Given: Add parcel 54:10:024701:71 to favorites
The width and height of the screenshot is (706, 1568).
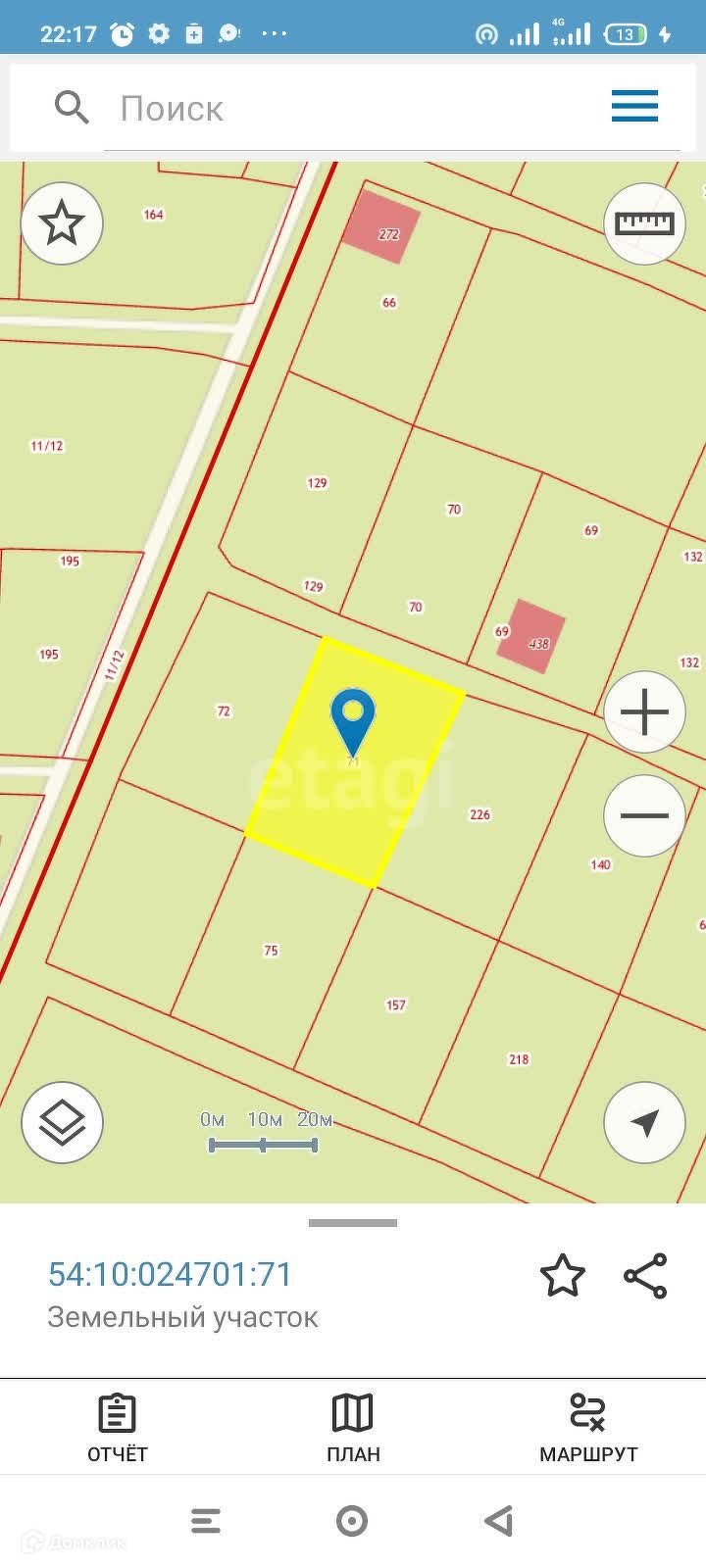Looking at the screenshot, I should pos(562,1276).
